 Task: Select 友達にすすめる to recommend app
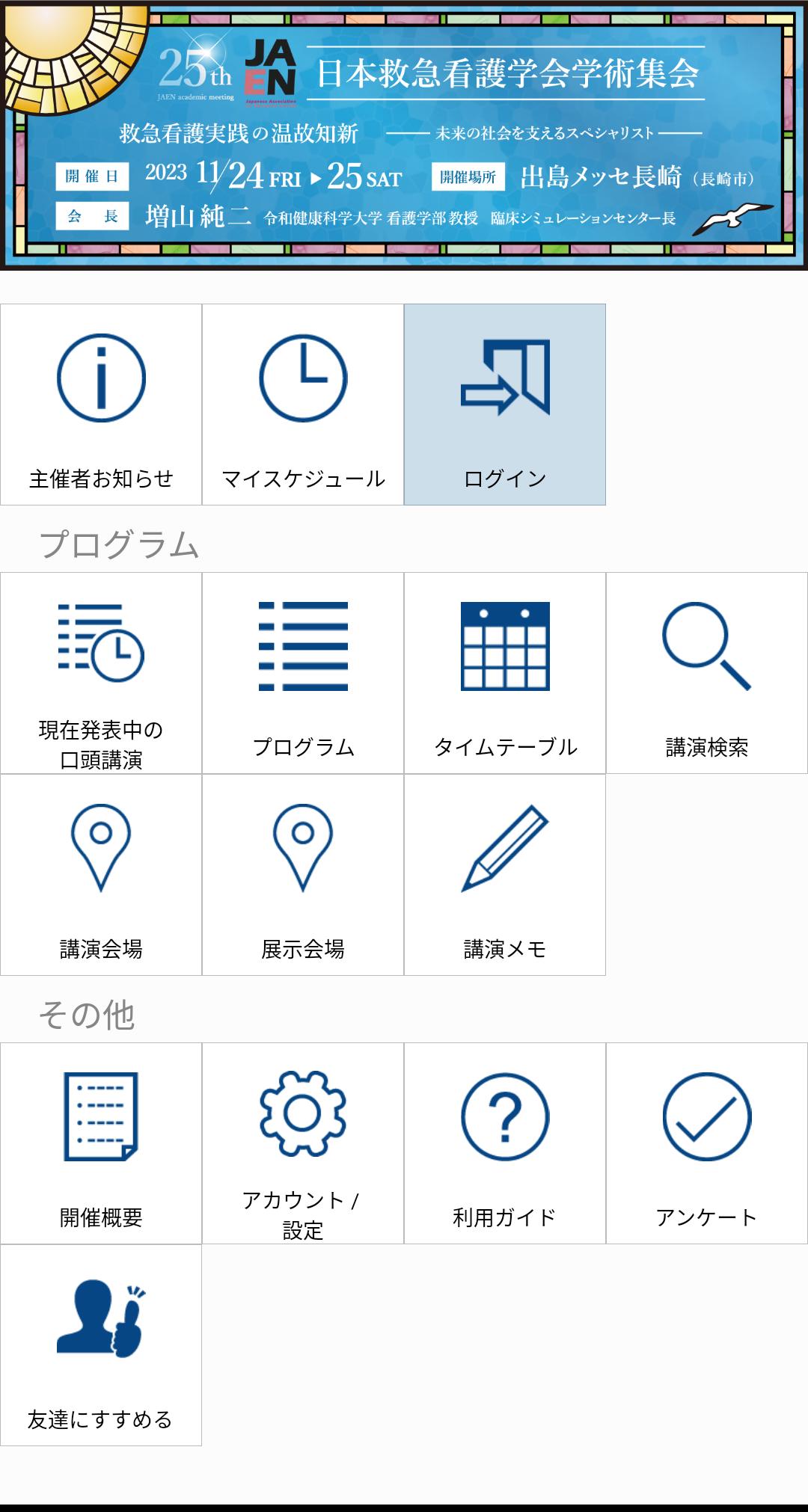(101, 1345)
